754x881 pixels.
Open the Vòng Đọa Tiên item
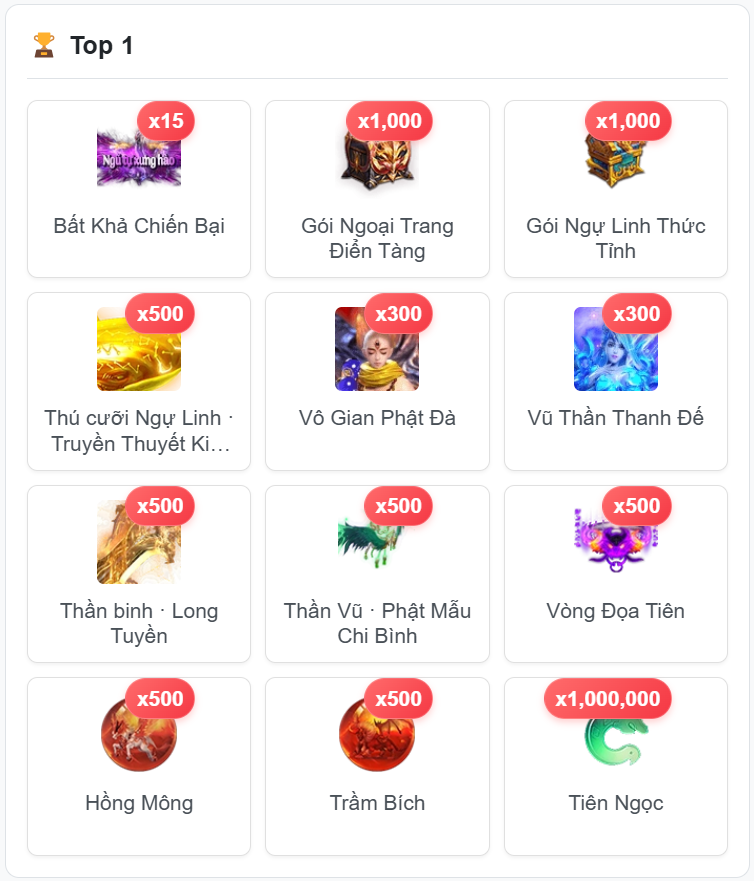pos(615,574)
